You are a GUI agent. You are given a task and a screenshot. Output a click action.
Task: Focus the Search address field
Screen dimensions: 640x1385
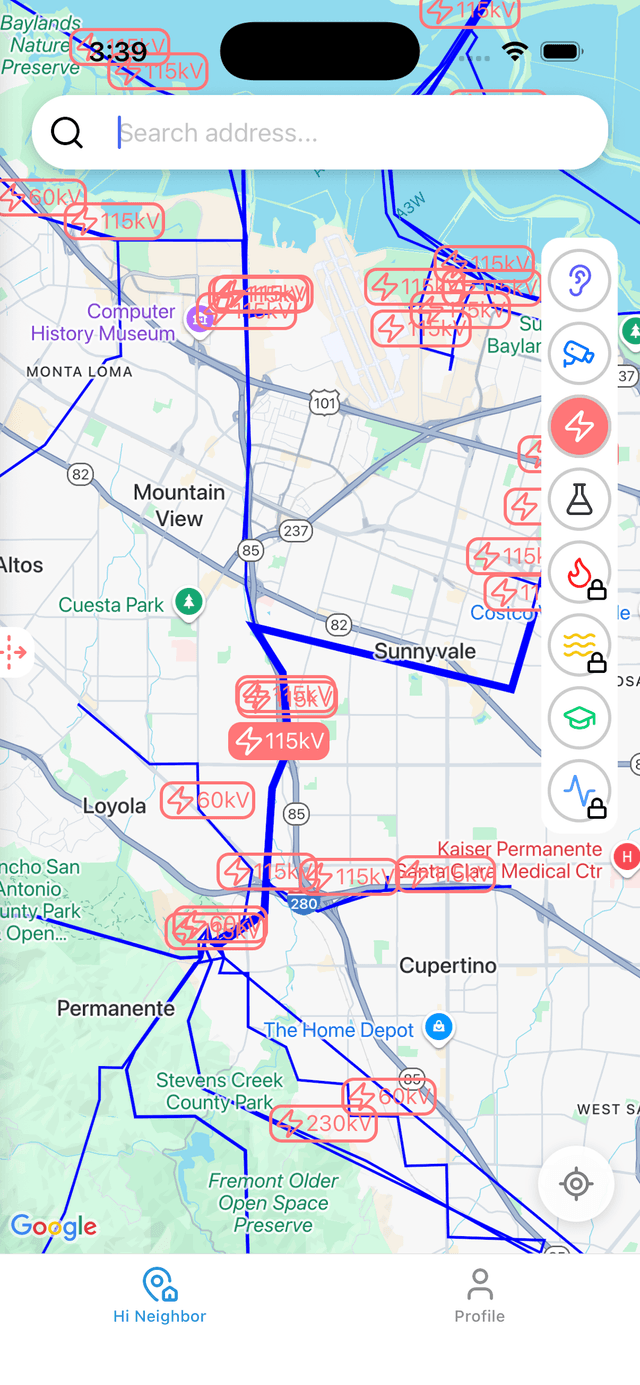click(x=340, y=133)
